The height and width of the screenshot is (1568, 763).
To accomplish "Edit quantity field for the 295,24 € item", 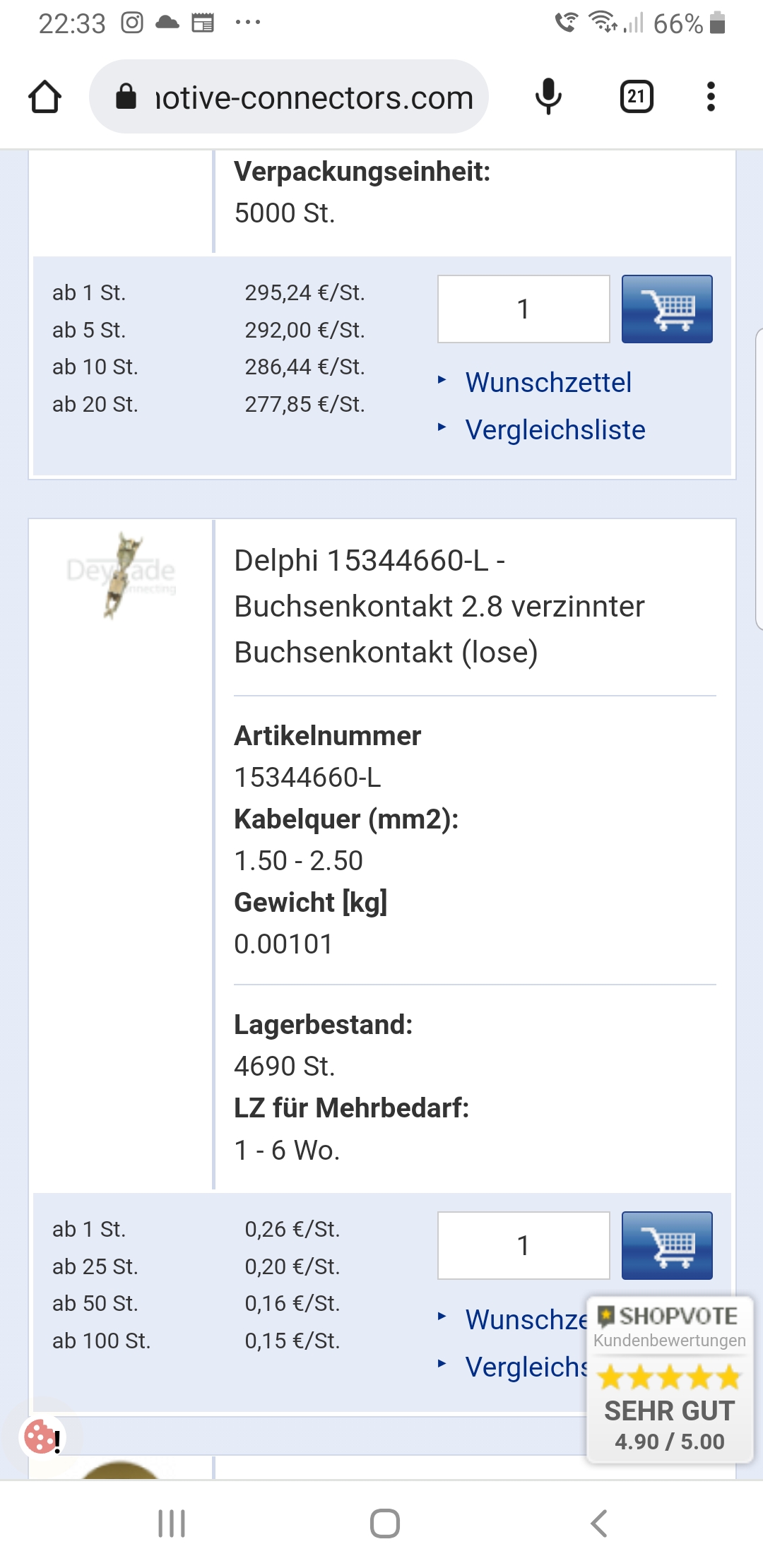I will (524, 309).
